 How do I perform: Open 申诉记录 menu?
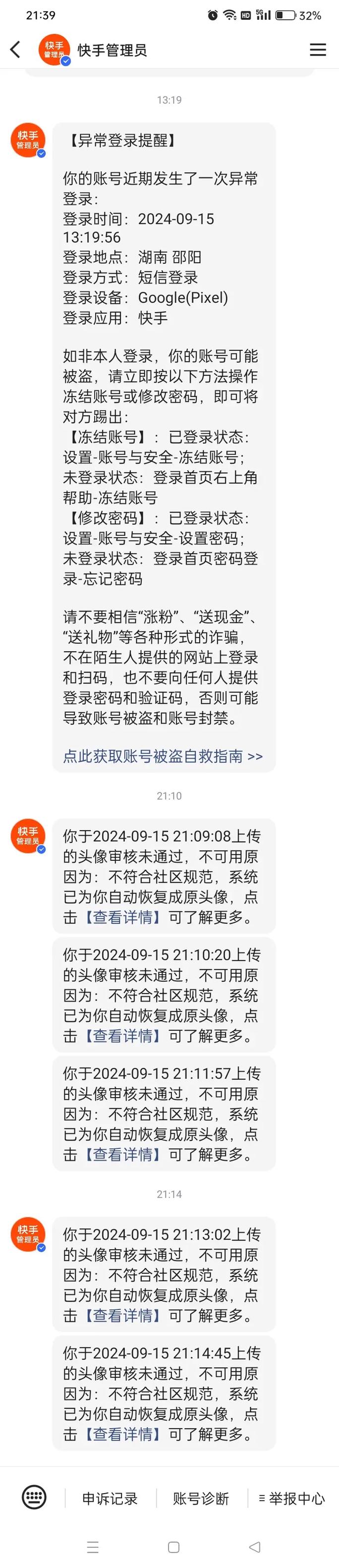click(110, 1498)
